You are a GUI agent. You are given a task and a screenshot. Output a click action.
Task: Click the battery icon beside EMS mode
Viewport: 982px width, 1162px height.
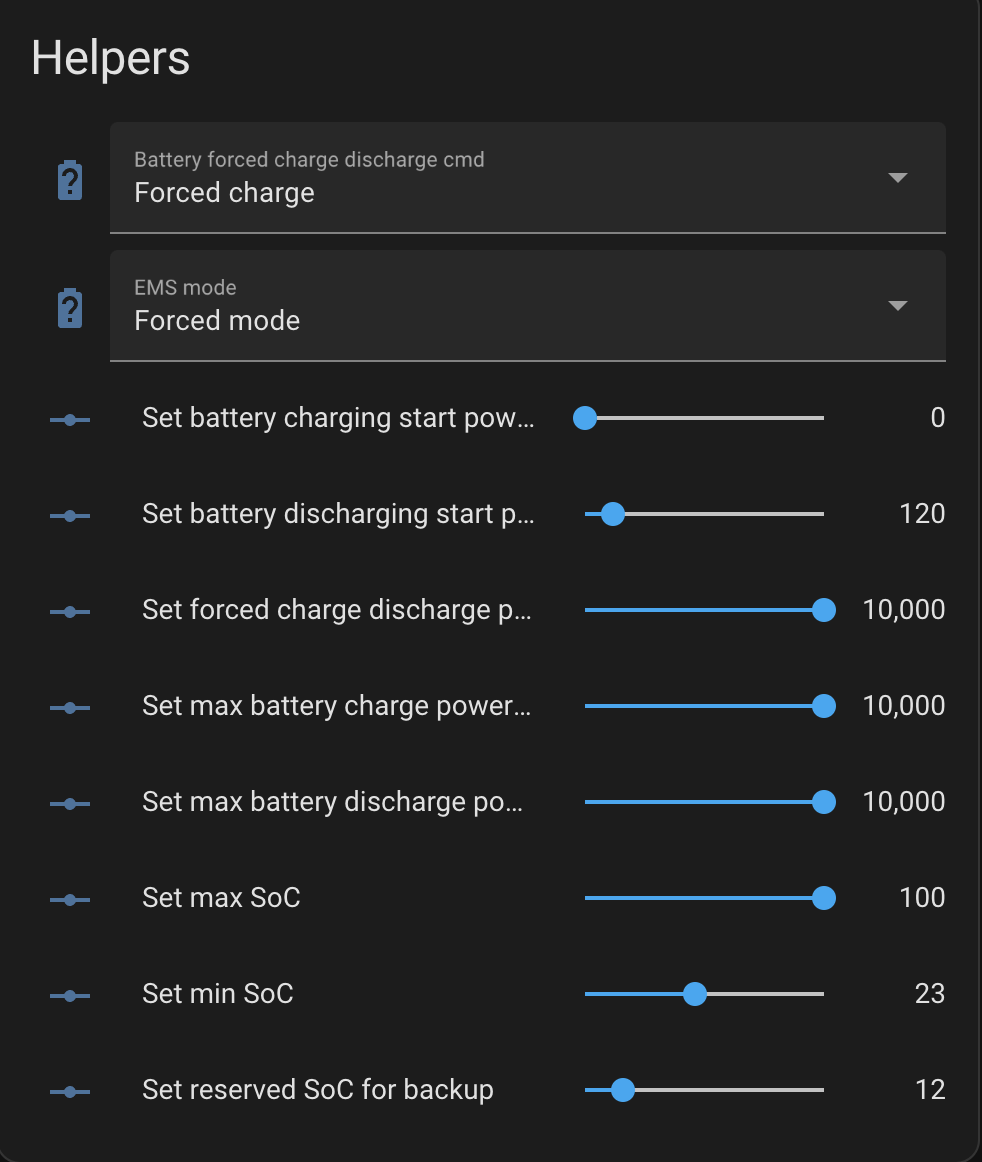68,307
